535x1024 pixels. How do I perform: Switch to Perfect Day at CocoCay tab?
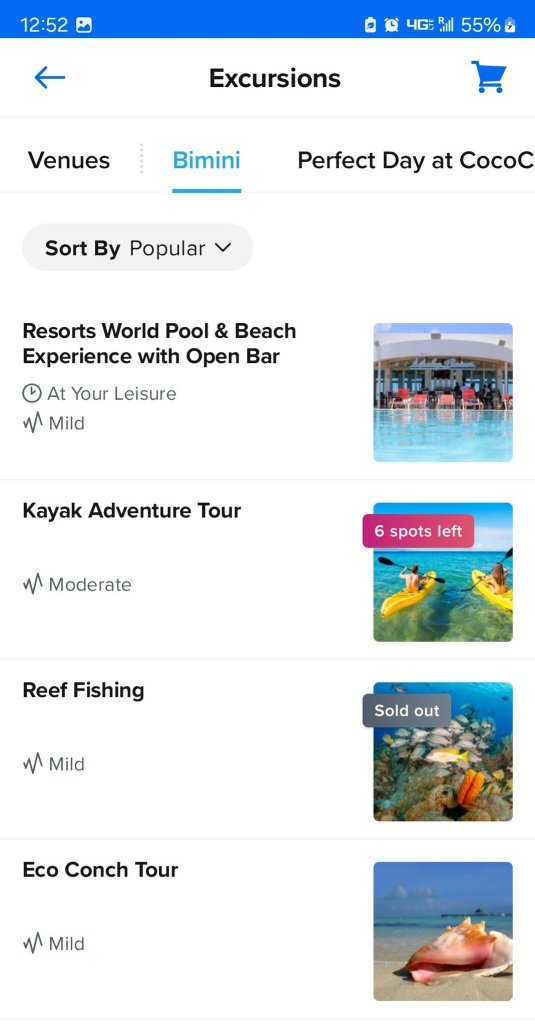[415, 161]
